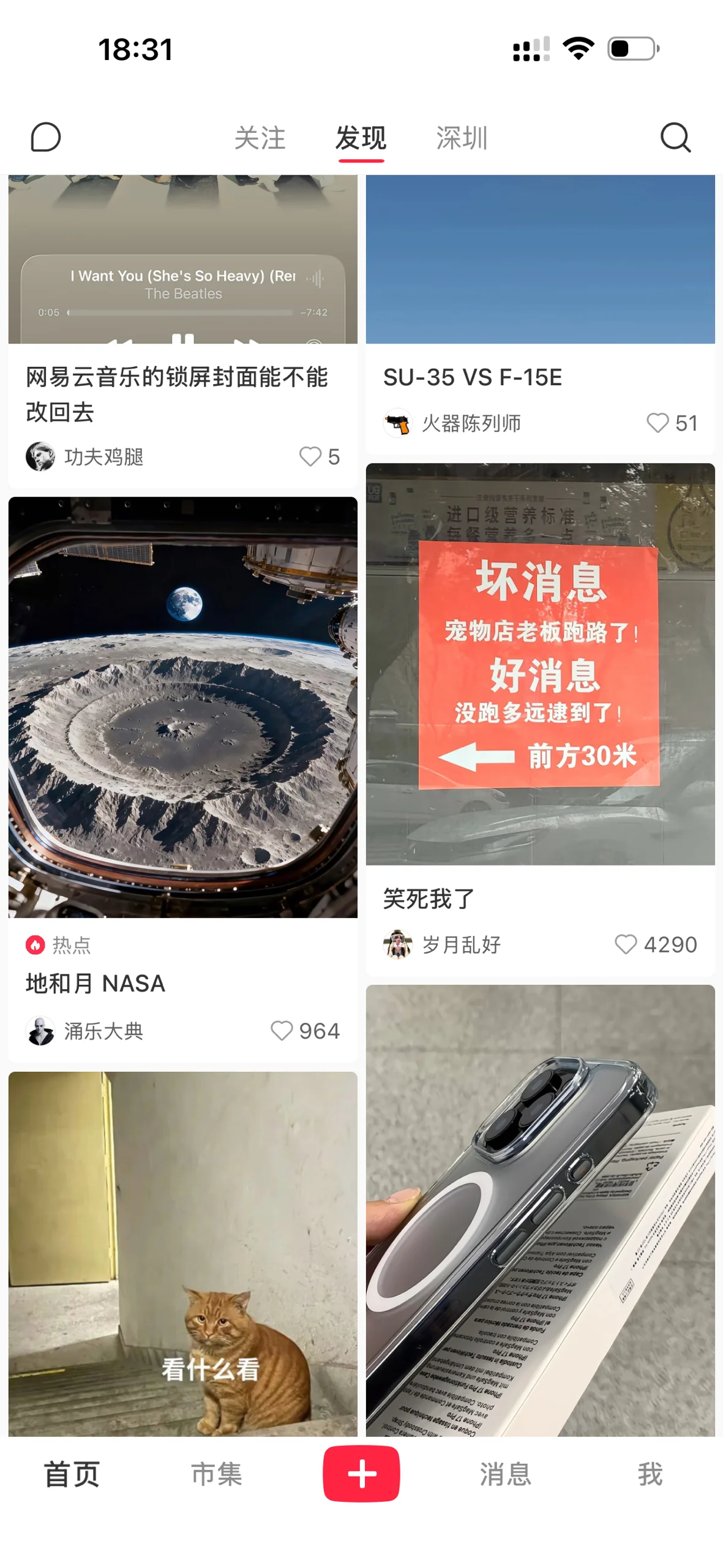
Task: Like the post by 功夫鸡腿
Action: [x=310, y=456]
